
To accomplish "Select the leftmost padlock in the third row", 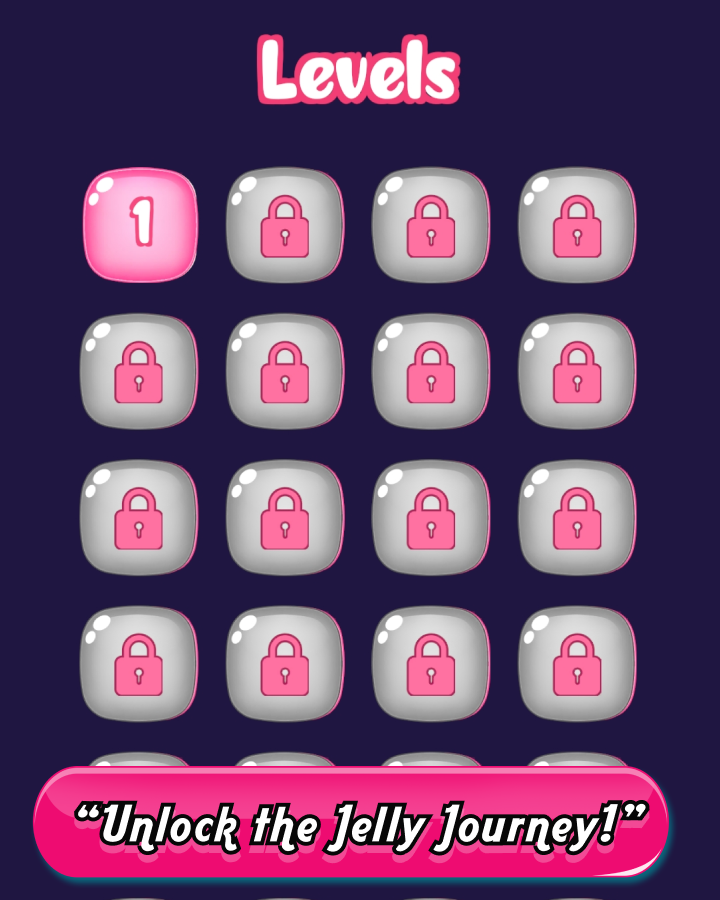I will (x=140, y=518).
